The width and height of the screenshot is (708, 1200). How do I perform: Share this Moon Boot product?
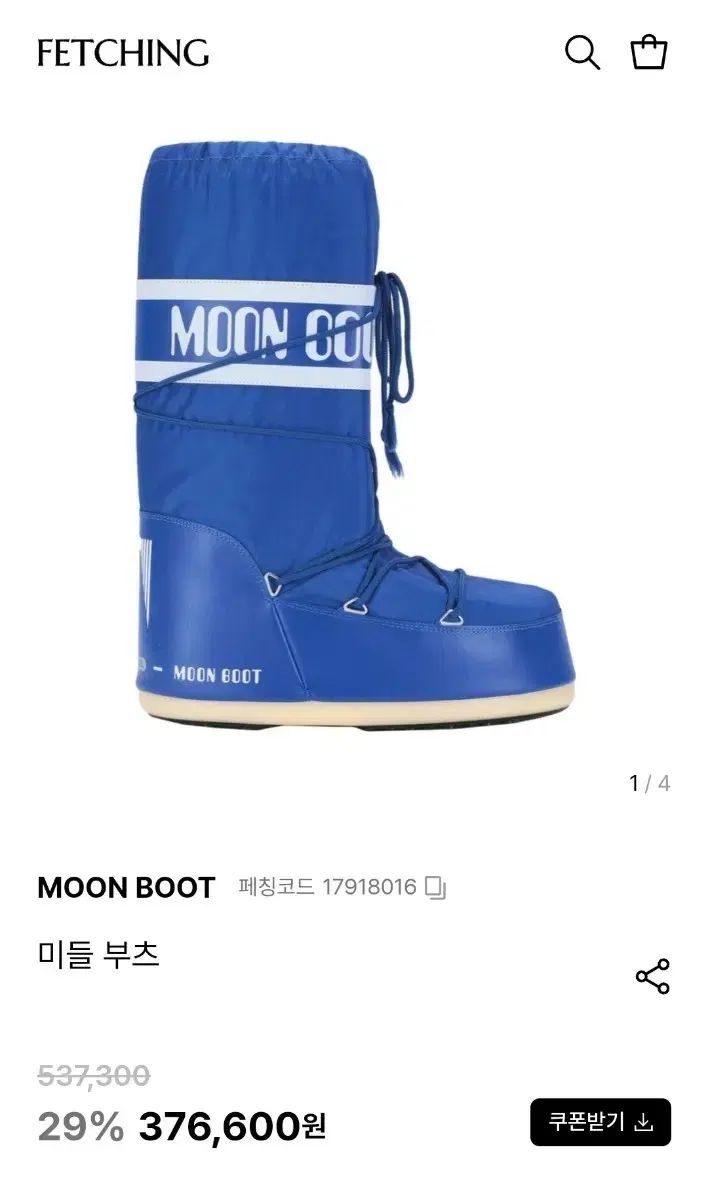coord(652,977)
